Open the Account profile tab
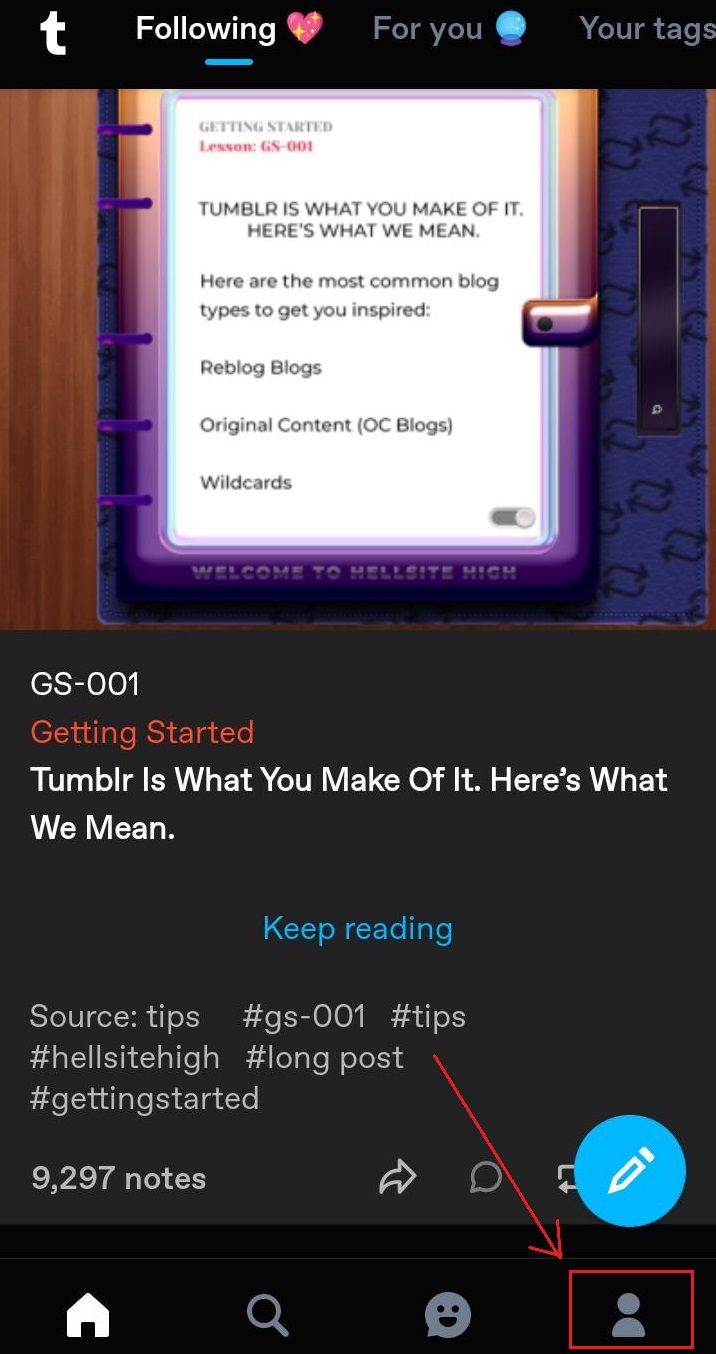The image size is (716, 1354). 629,1313
